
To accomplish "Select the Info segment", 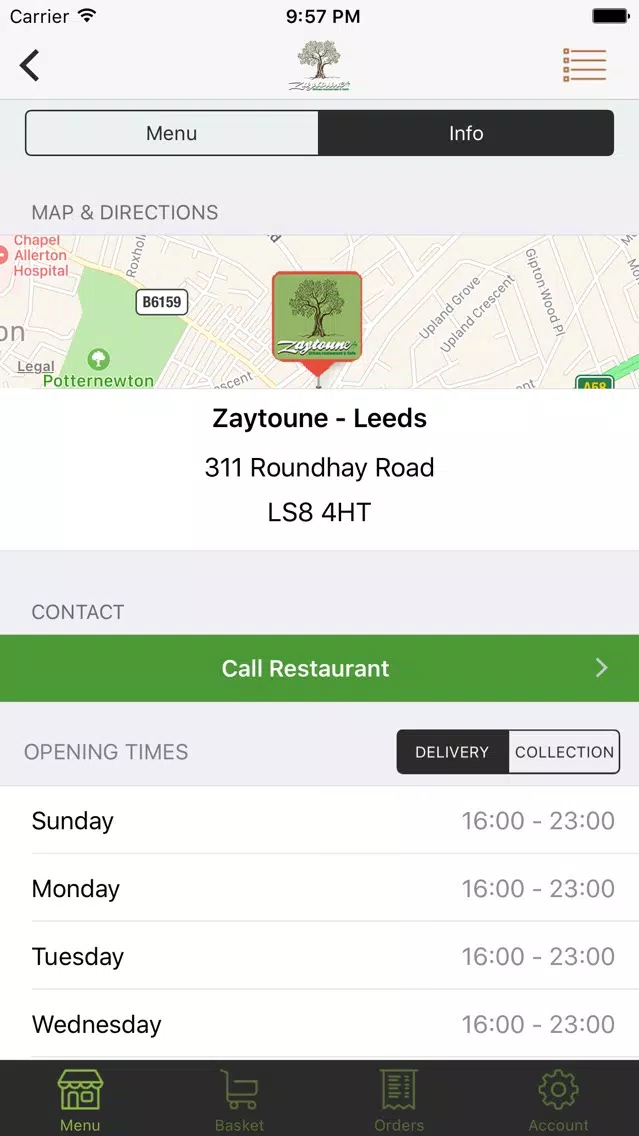I will pyautogui.click(x=466, y=133).
